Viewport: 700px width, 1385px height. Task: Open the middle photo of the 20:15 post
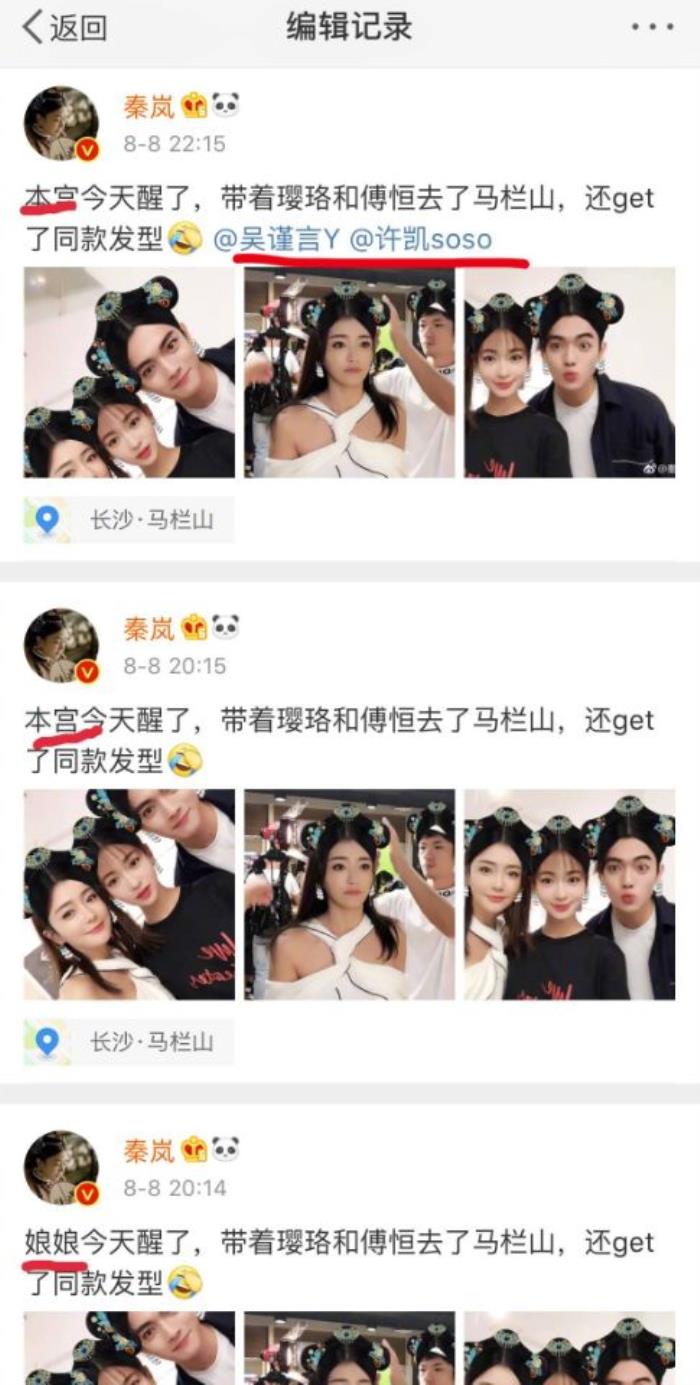[349, 894]
